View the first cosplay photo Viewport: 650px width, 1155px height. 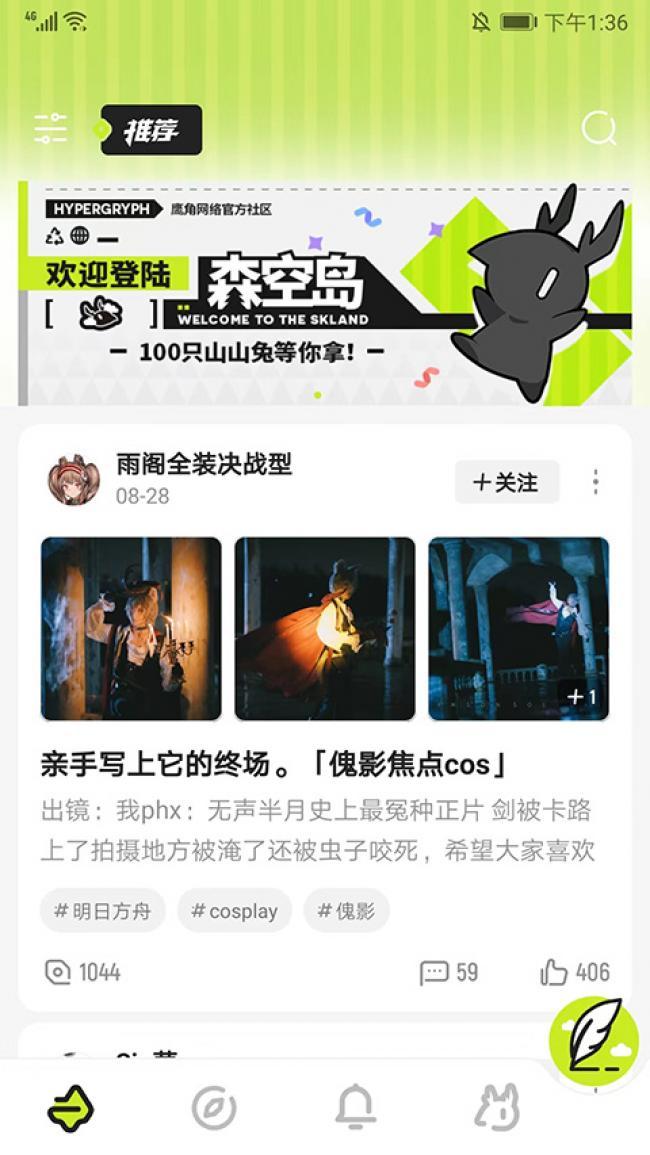(x=131, y=629)
